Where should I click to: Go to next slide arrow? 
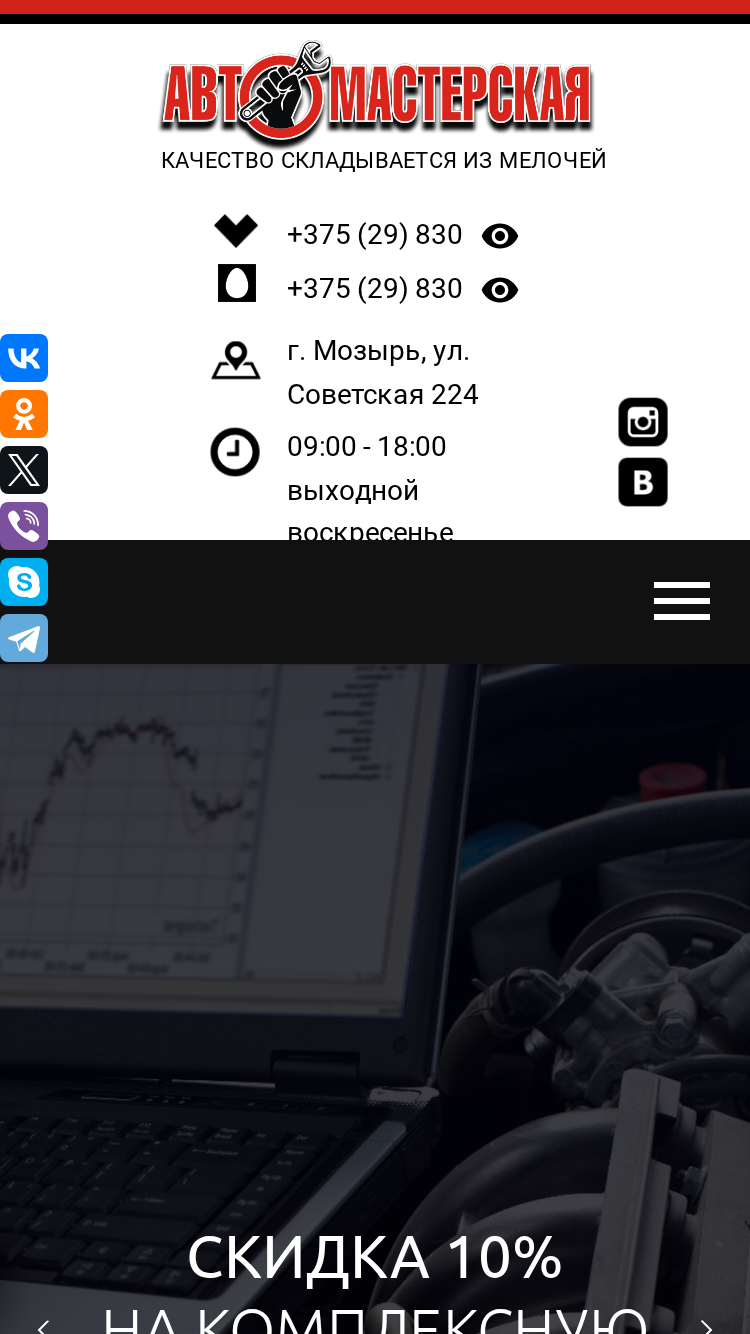click(707, 1325)
